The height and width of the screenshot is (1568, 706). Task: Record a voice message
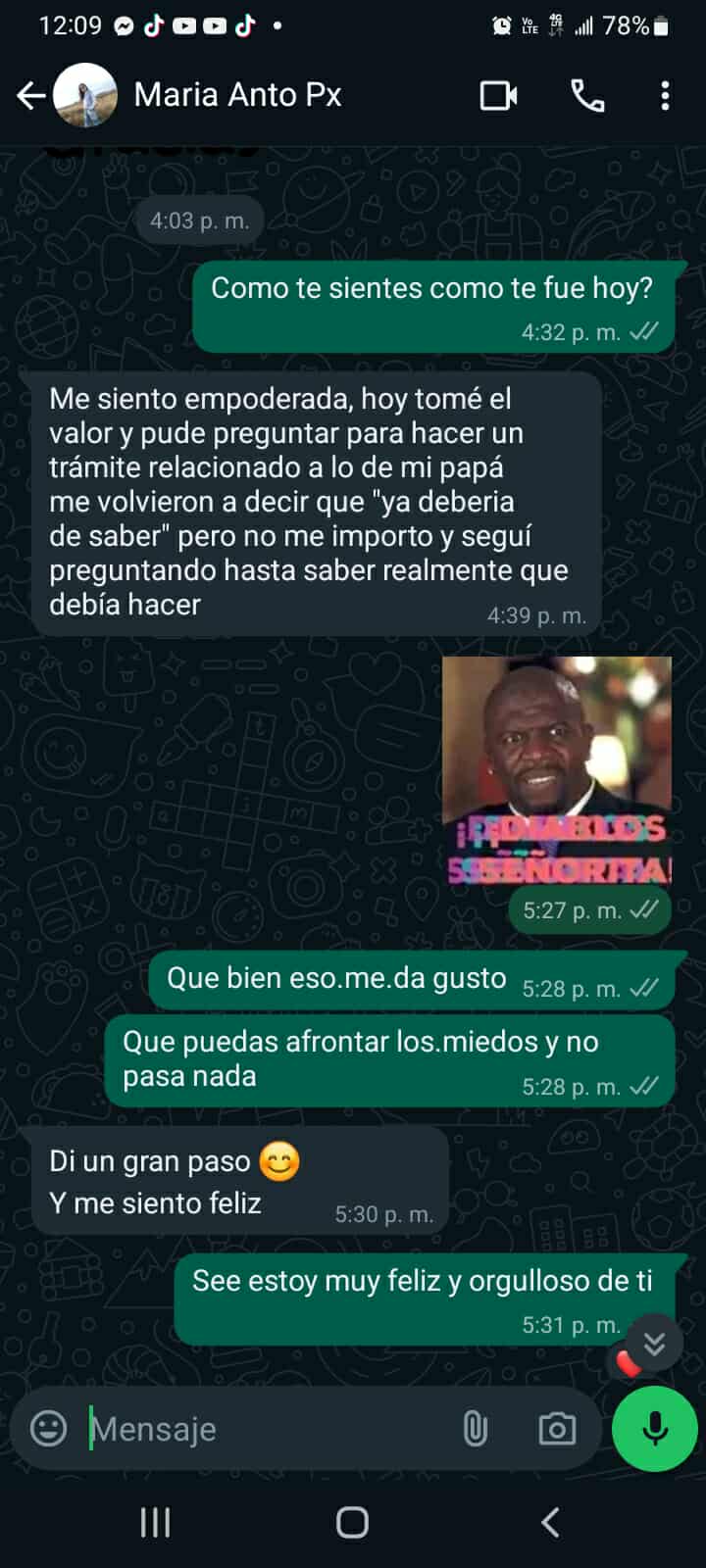[654, 1429]
